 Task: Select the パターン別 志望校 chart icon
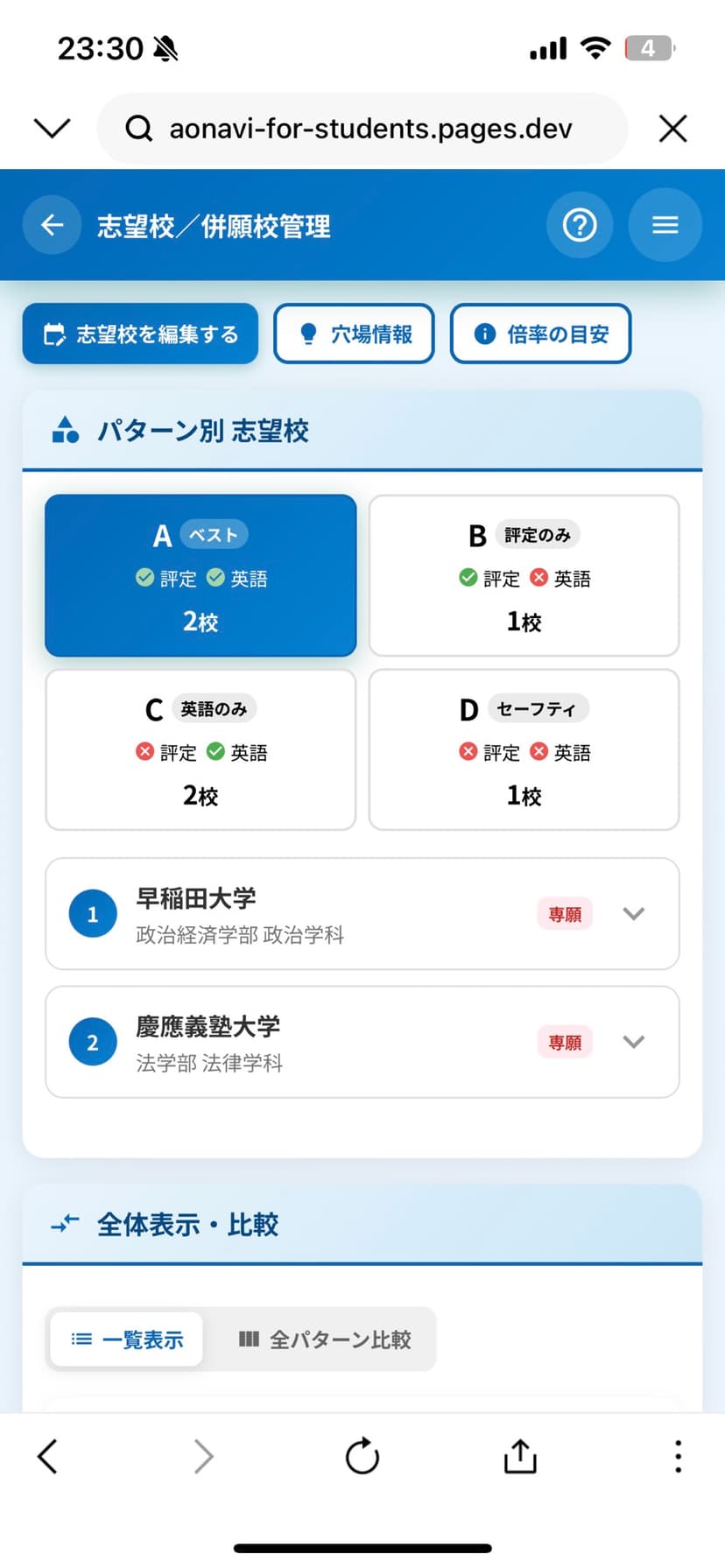point(65,430)
